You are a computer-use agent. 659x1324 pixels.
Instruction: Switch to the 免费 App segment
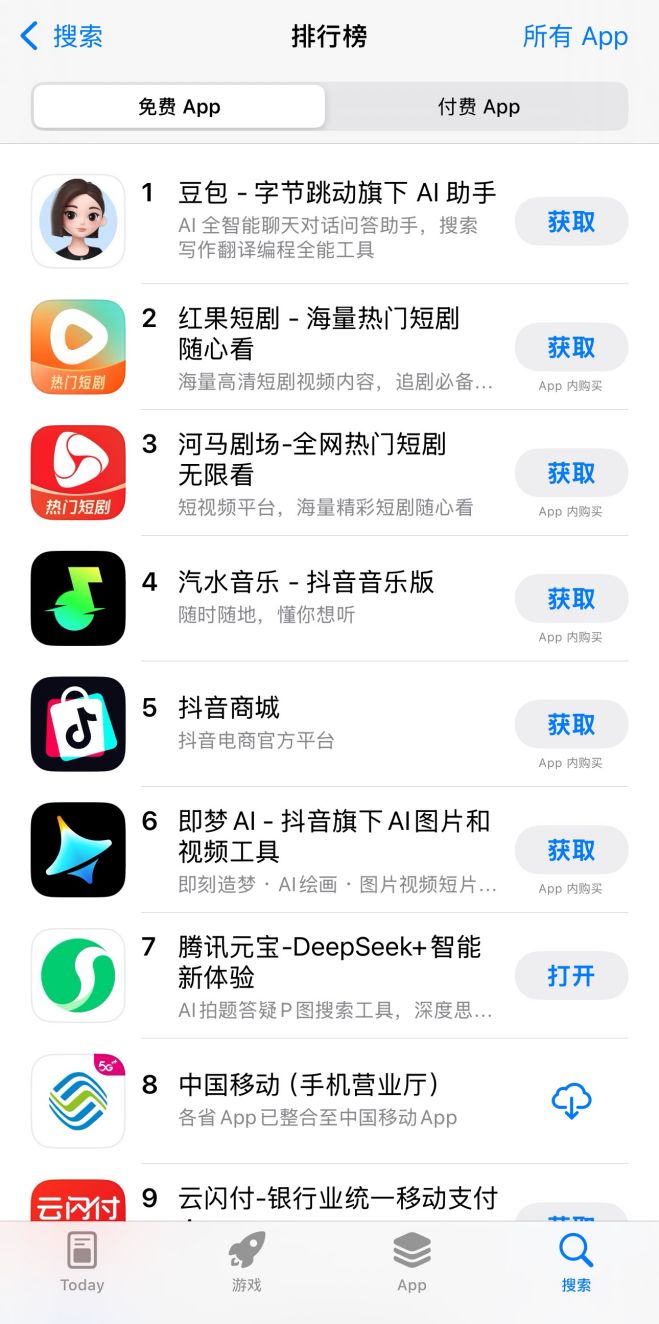179,107
